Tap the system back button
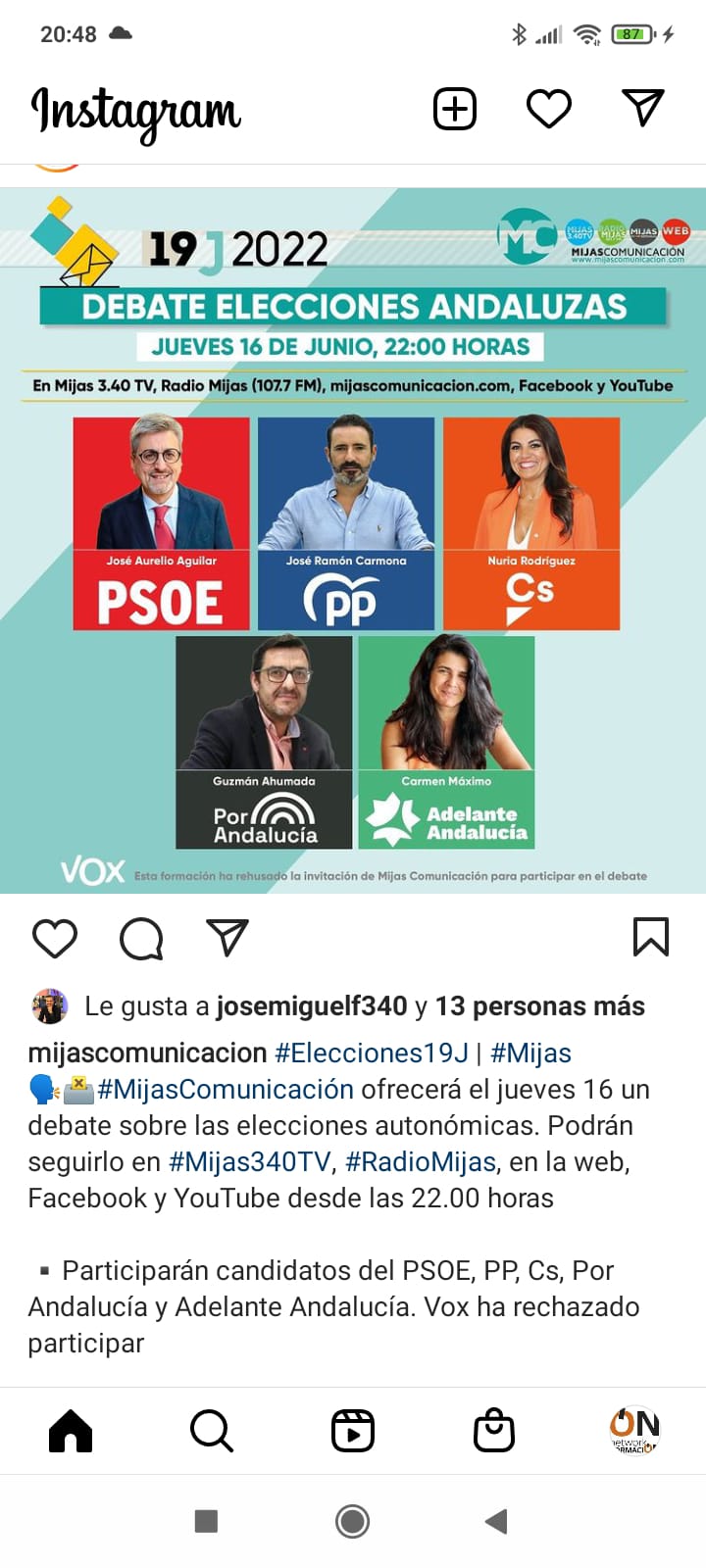Image resolution: width=706 pixels, height=1568 pixels. (496, 1521)
